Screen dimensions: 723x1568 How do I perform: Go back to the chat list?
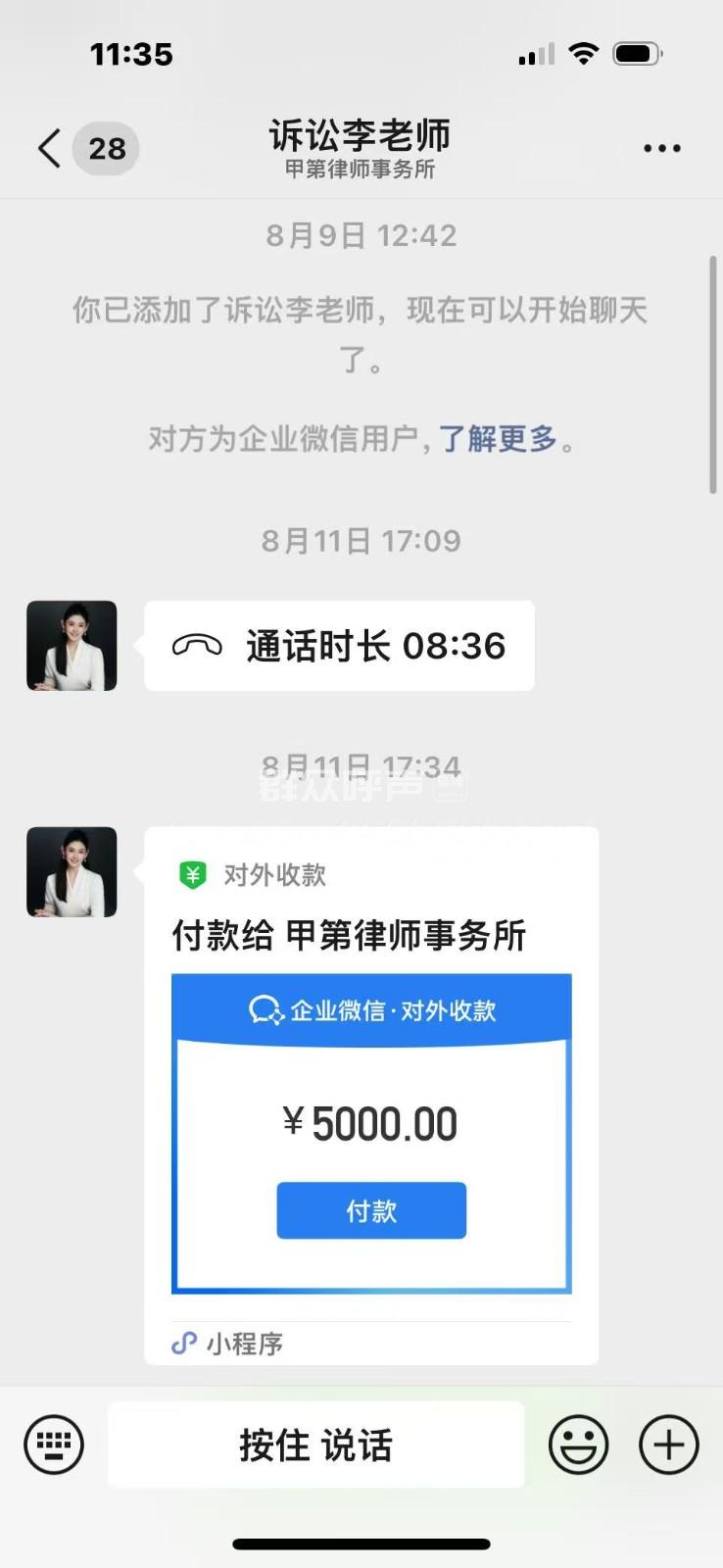pyautogui.click(x=49, y=149)
